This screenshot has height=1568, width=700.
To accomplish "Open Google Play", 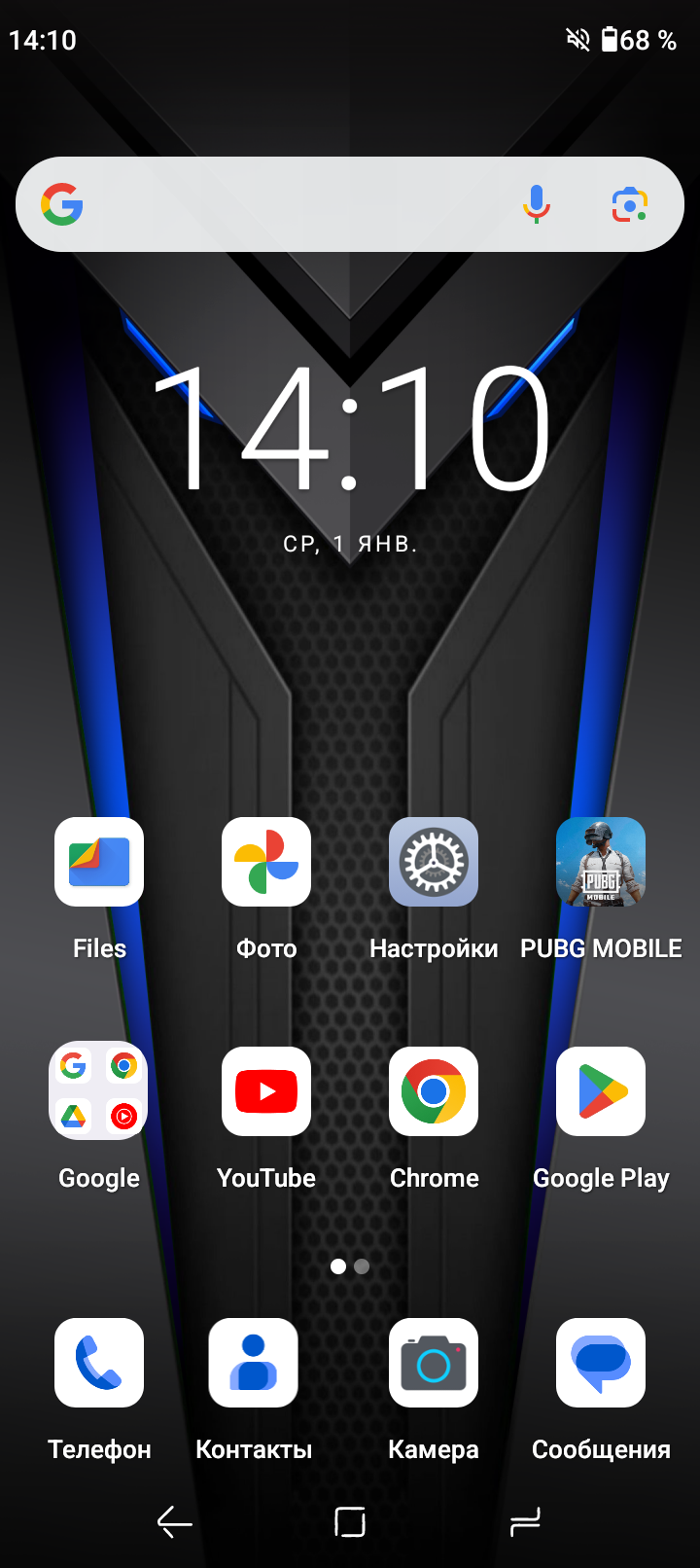I will pyautogui.click(x=601, y=1091).
